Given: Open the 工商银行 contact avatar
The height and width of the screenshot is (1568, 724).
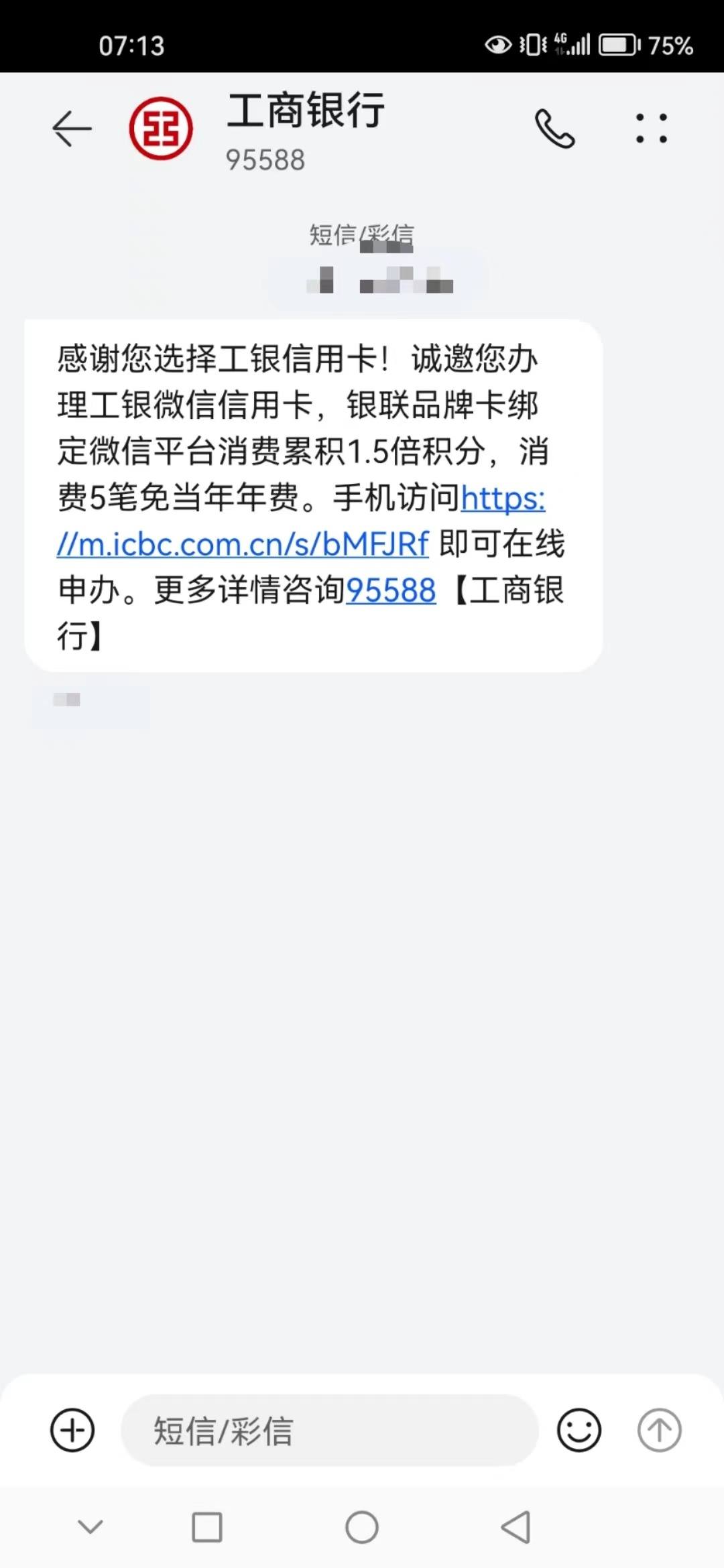Looking at the screenshot, I should [161, 128].
